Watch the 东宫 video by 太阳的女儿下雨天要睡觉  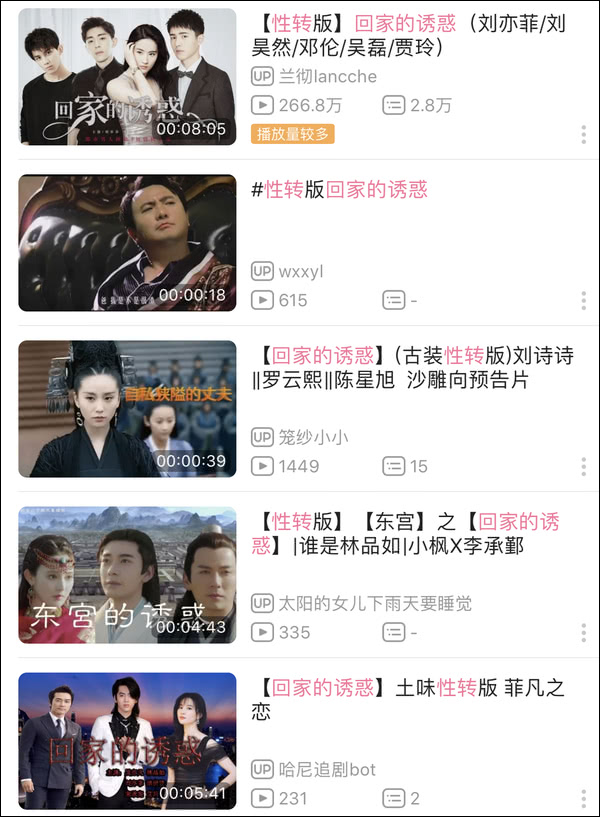(x=127, y=574)
